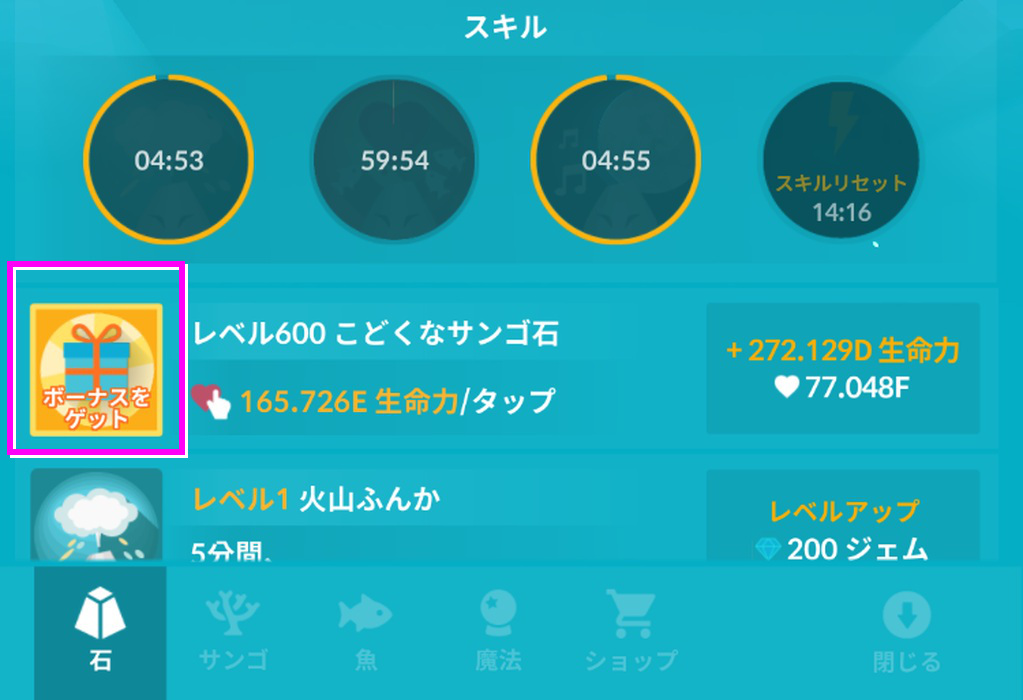
Task: Tap the ボーナスをゲット gift icon
Action: click(96, 370)
